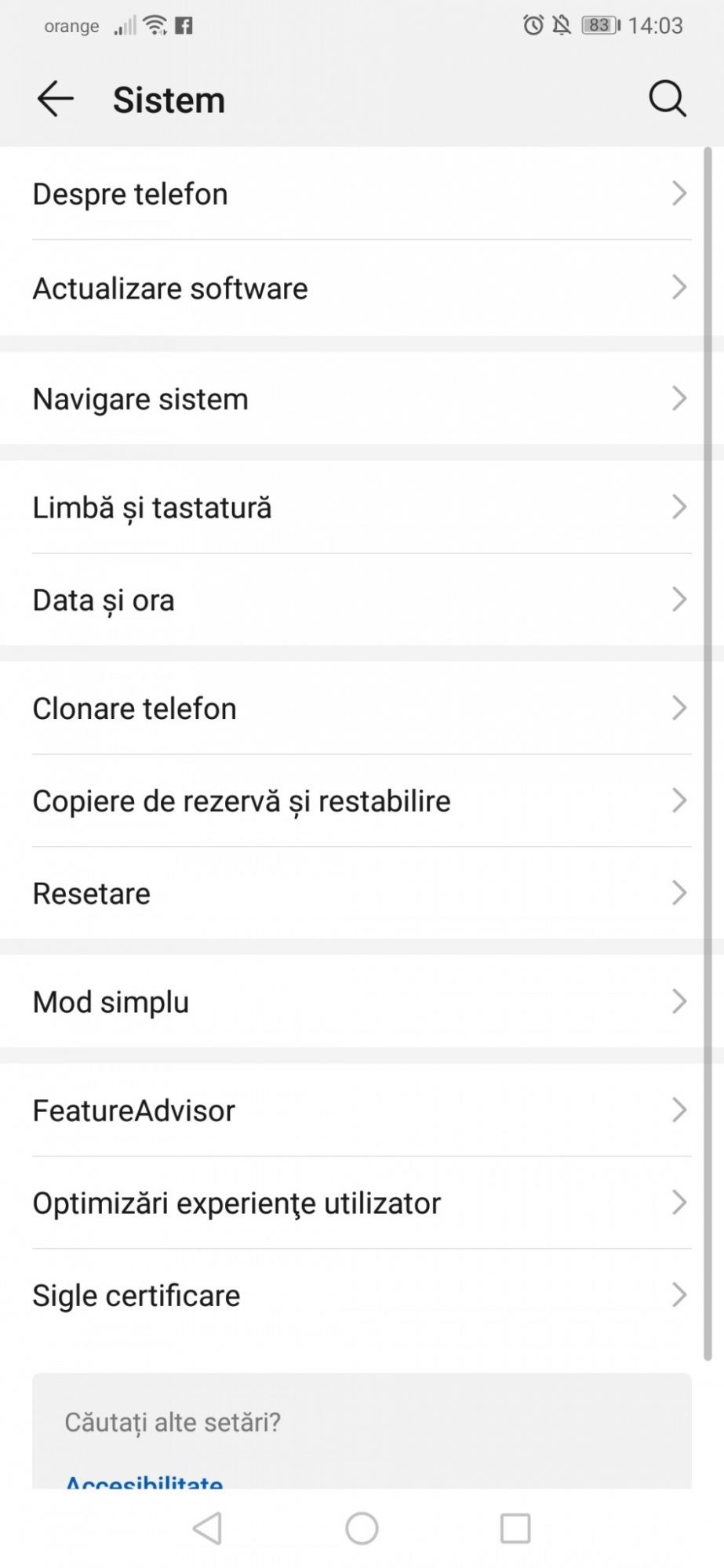Open Limbă și tastatură
Viewport: 724px width, 1568px height.
point(361,507)
